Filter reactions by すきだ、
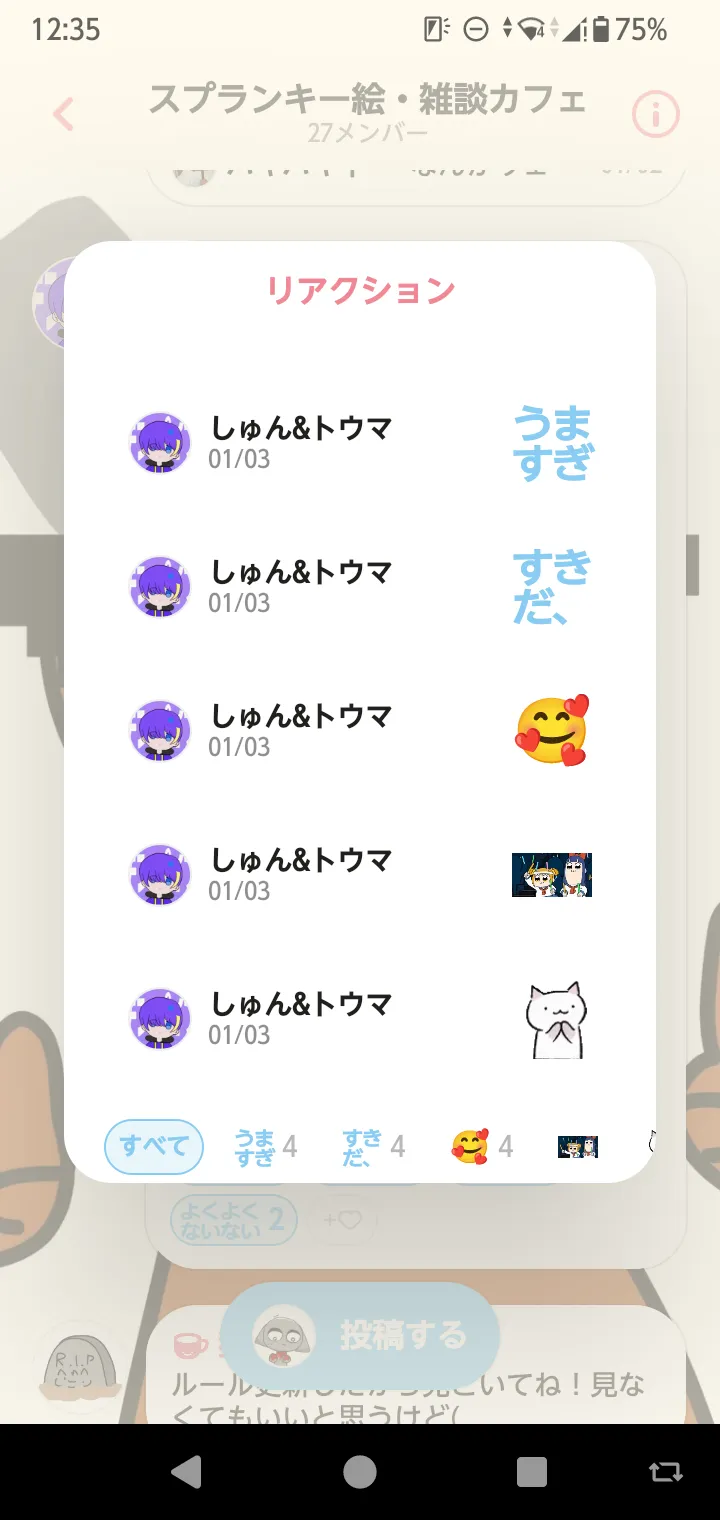This screenshot has width=720, height=1520. (x=373, y=1147)
